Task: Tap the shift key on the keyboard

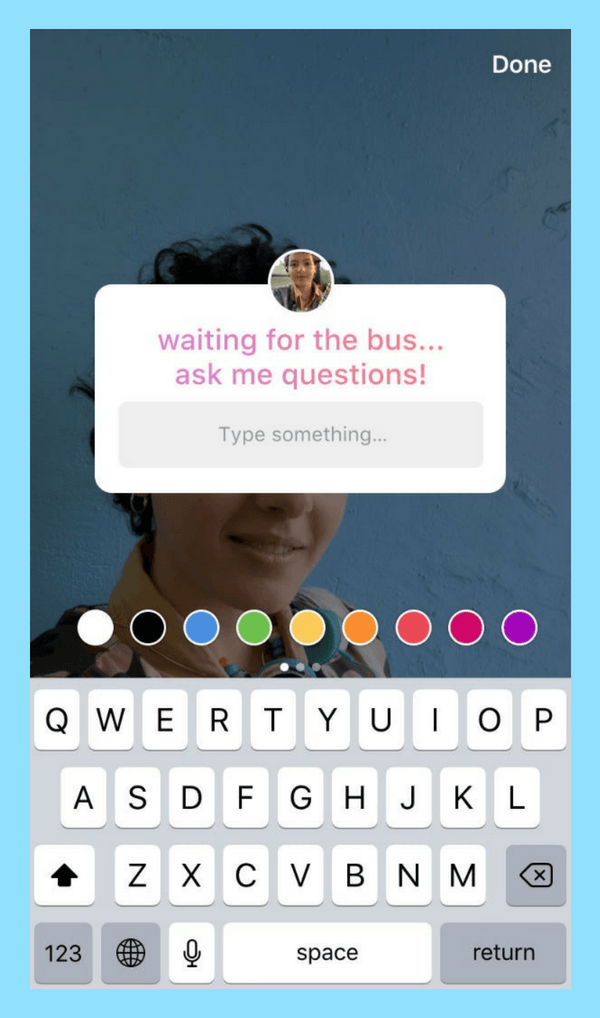Action: pos(64,876)
